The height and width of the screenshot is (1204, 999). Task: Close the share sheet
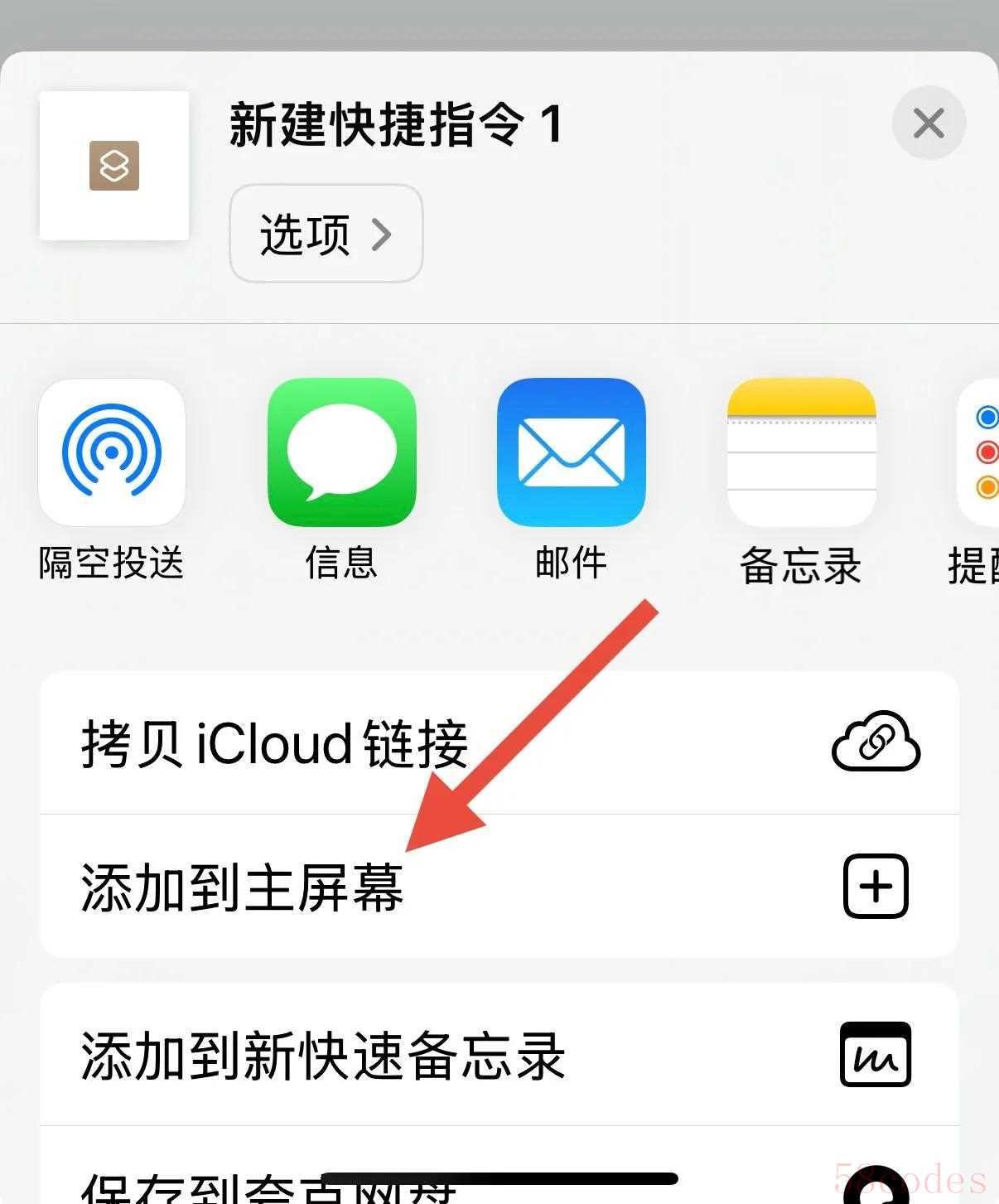929,123
